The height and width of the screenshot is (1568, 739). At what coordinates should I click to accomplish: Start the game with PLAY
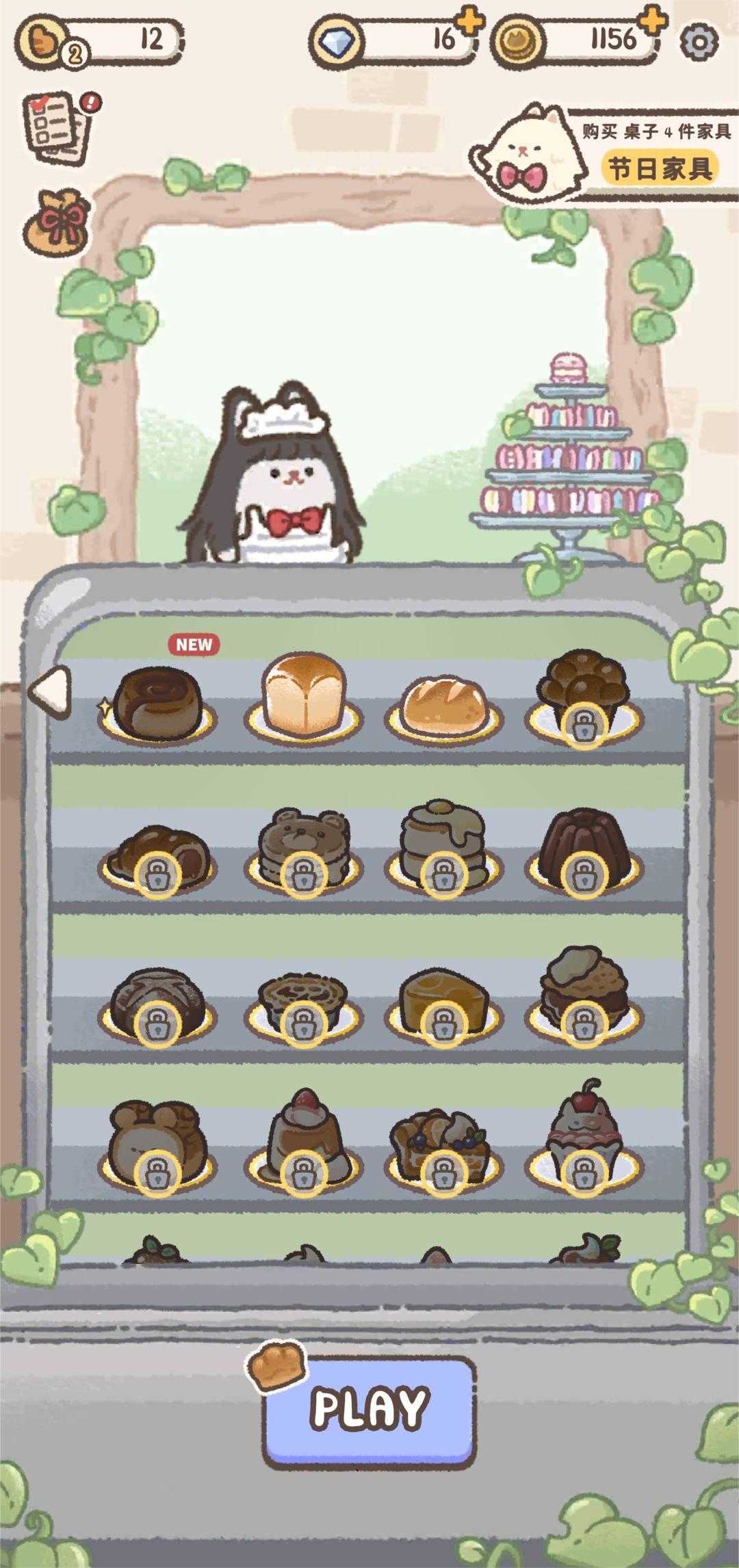pos(369,1408)
